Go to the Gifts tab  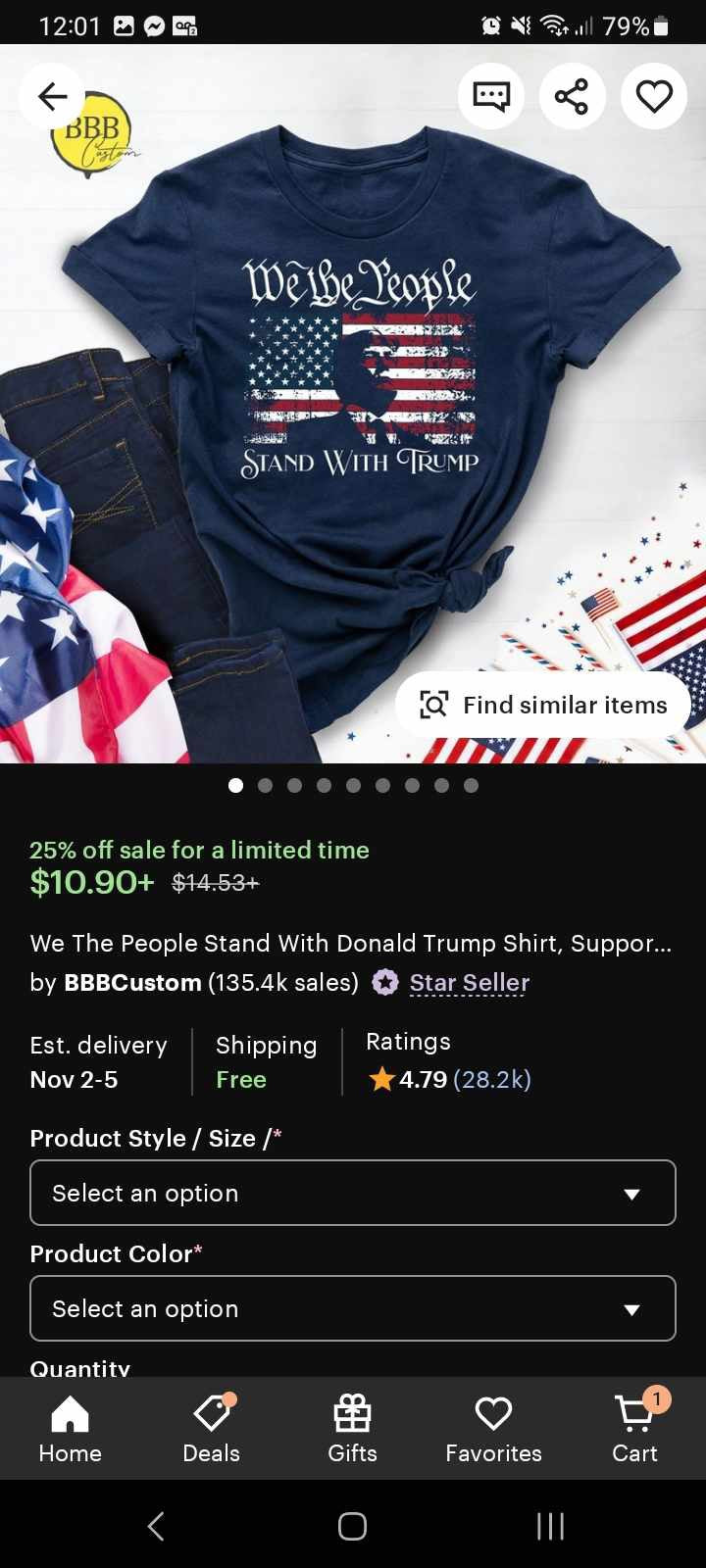tap(353, 1429)
